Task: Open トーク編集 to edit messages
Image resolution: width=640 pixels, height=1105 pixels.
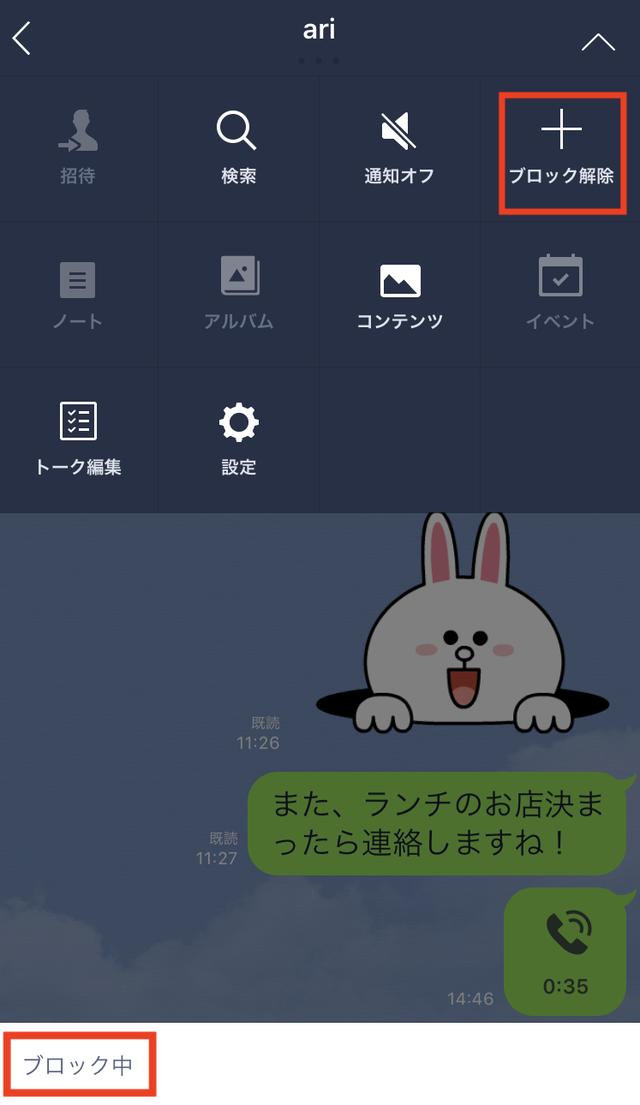Action: click(x=78, y=439)
